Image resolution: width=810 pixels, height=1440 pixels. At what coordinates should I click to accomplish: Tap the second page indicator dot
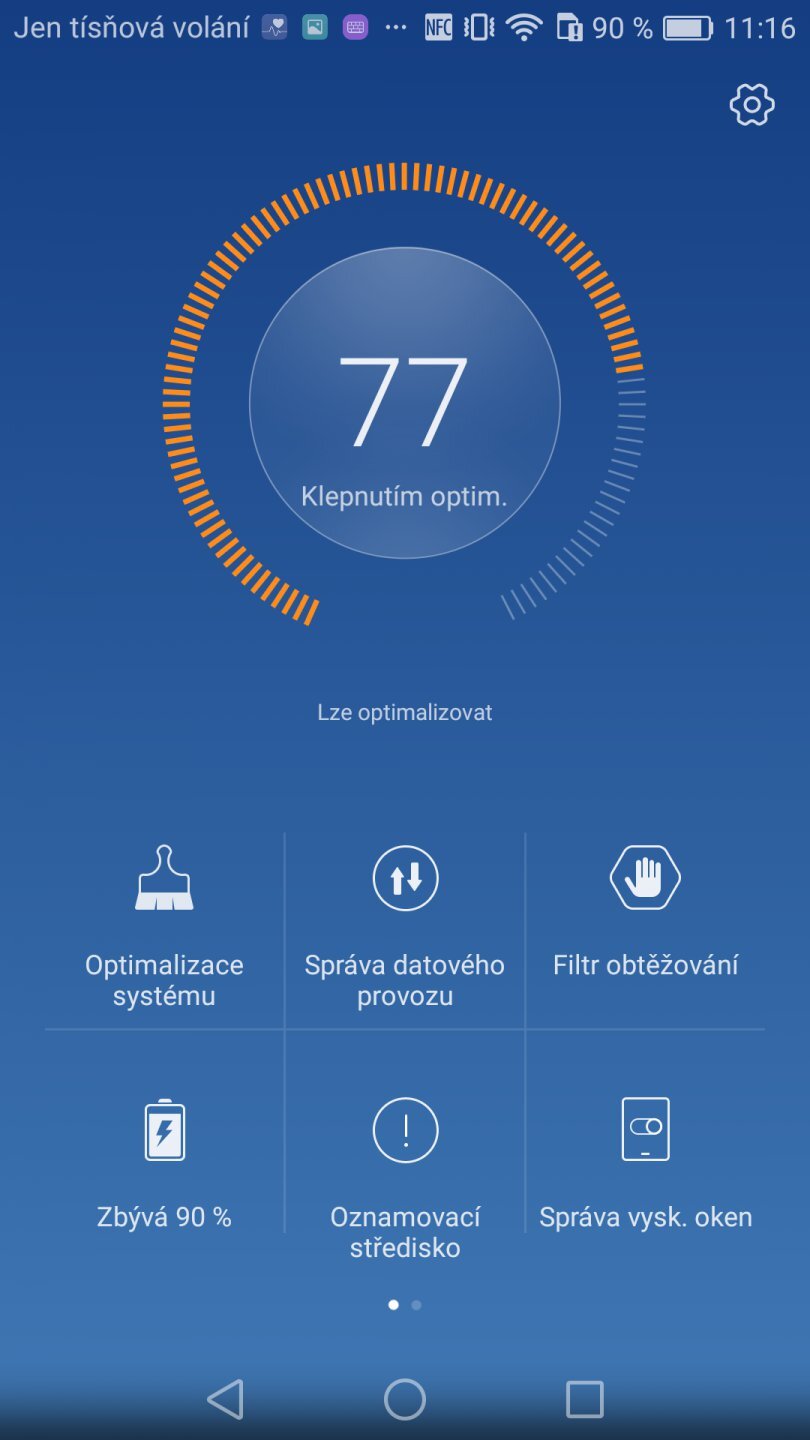415,1304
